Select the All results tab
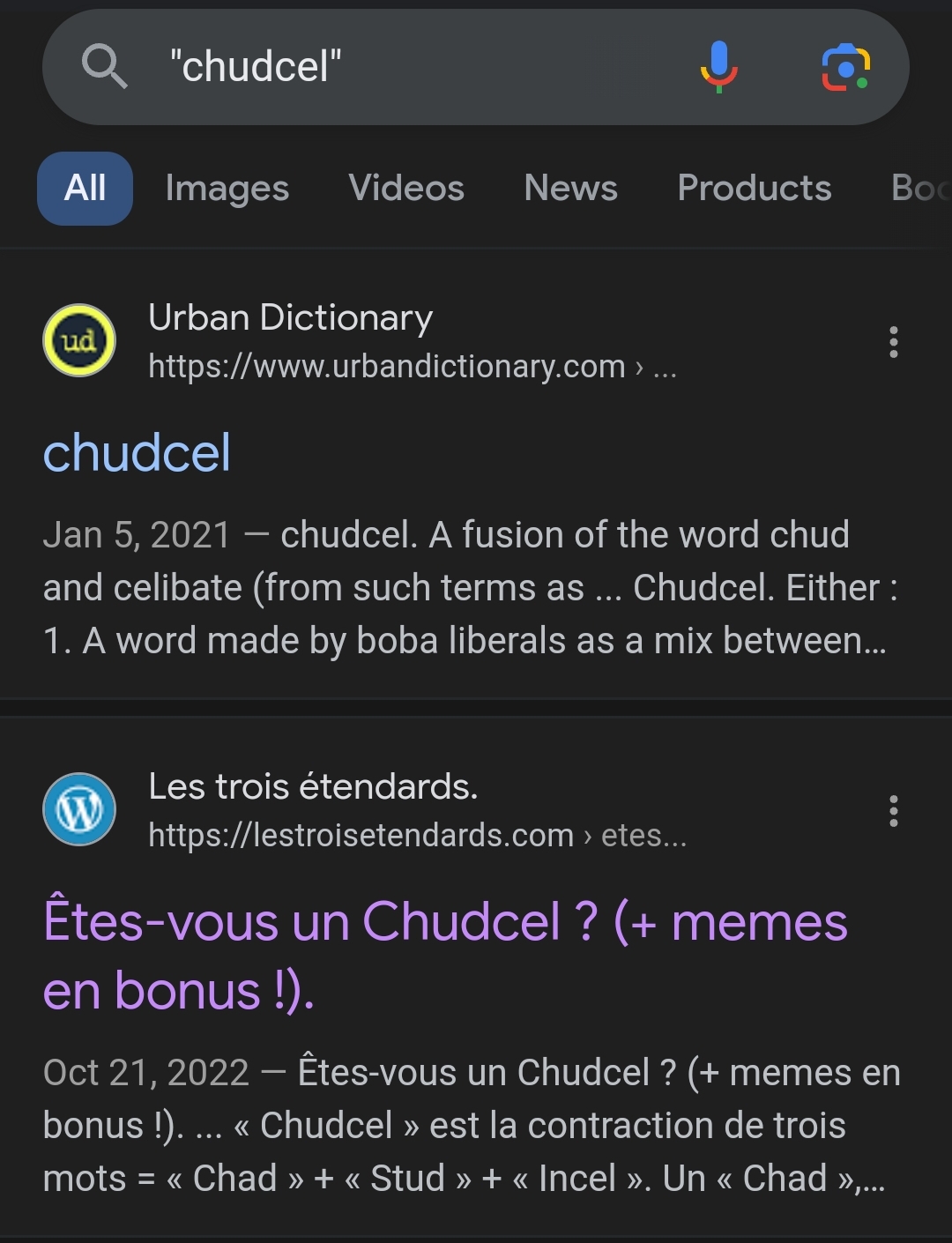Viewport: 952px width, 1243px height. pyautogui.click(x=85, y=189)
